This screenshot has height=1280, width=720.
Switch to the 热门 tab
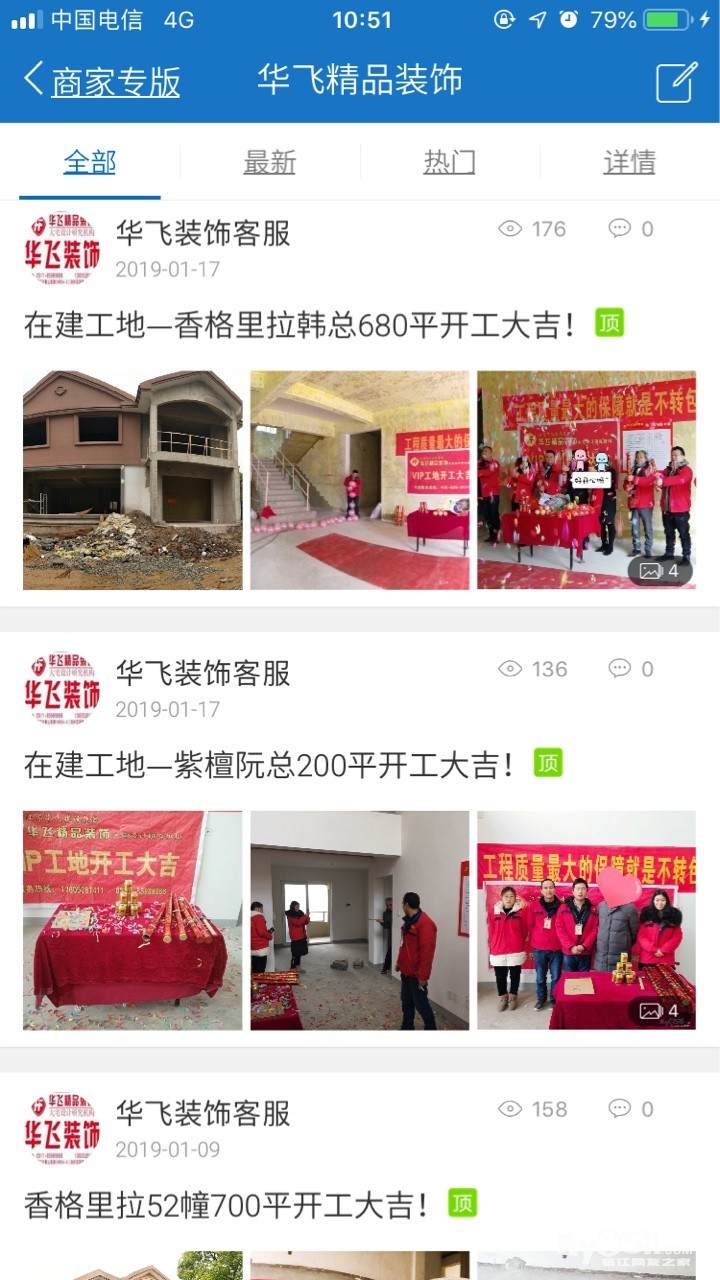(449, 162)
